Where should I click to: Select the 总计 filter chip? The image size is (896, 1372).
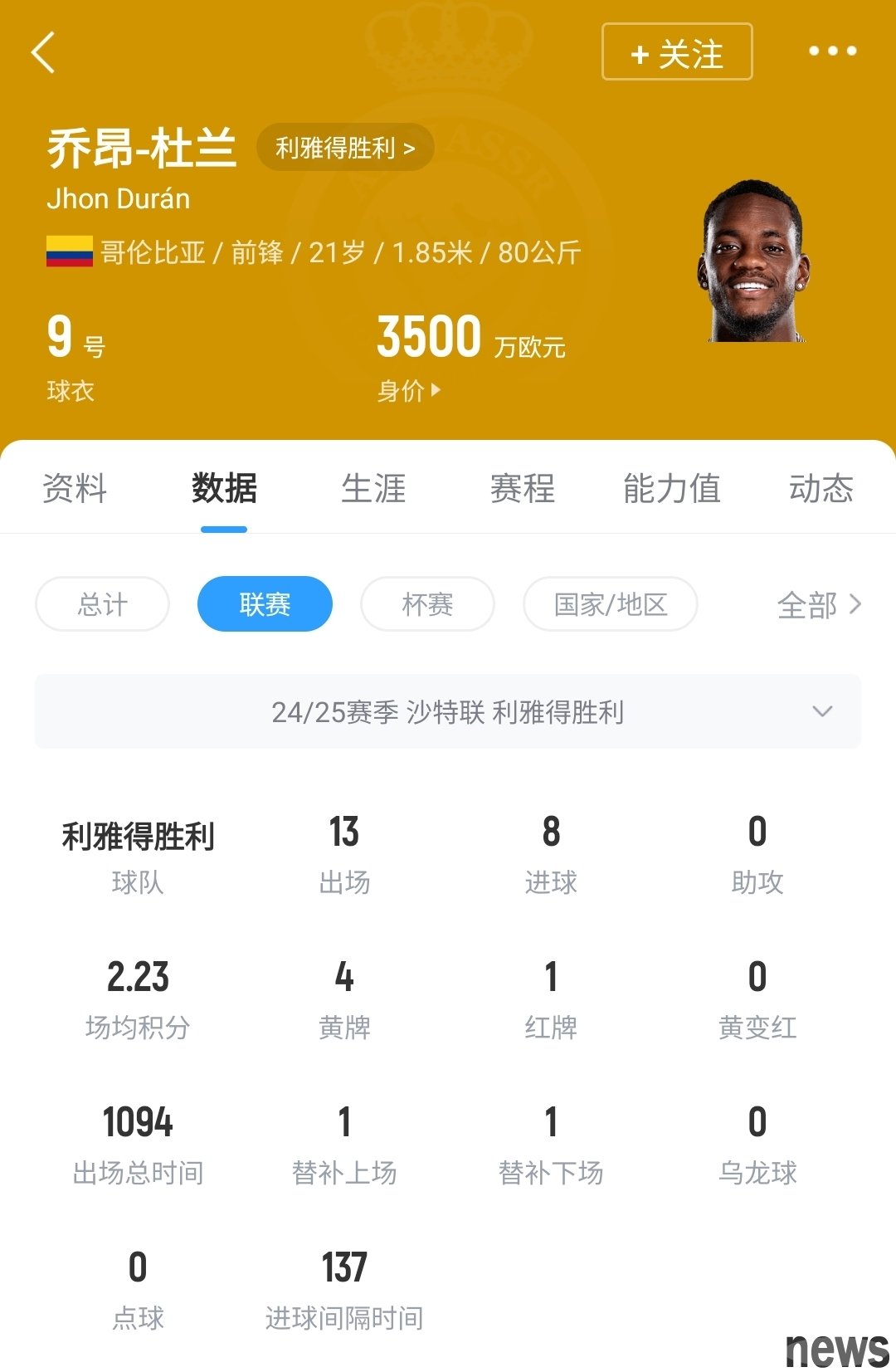(x=102, y=604)
